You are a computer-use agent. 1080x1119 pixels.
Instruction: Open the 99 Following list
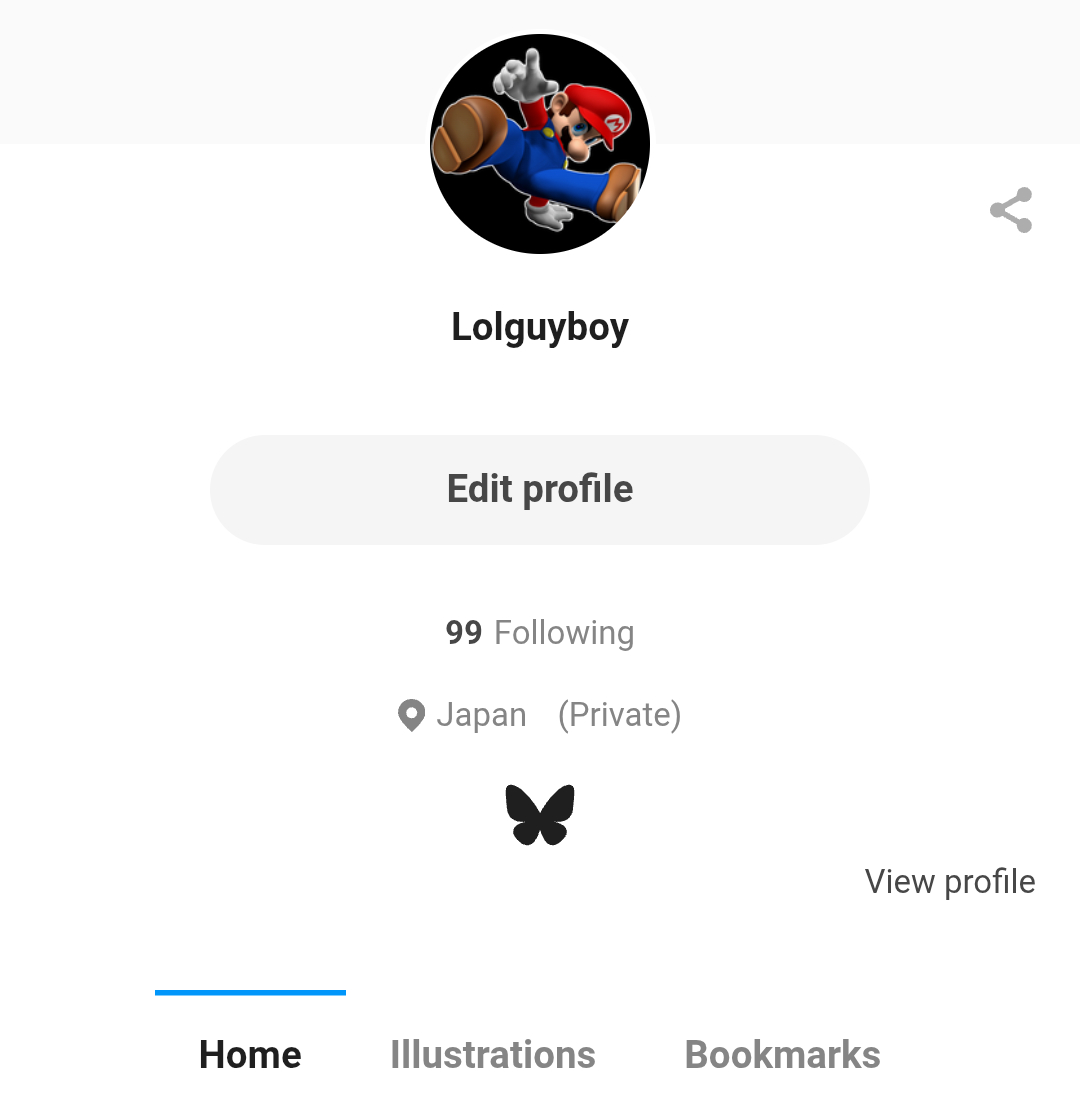(540, 633)
